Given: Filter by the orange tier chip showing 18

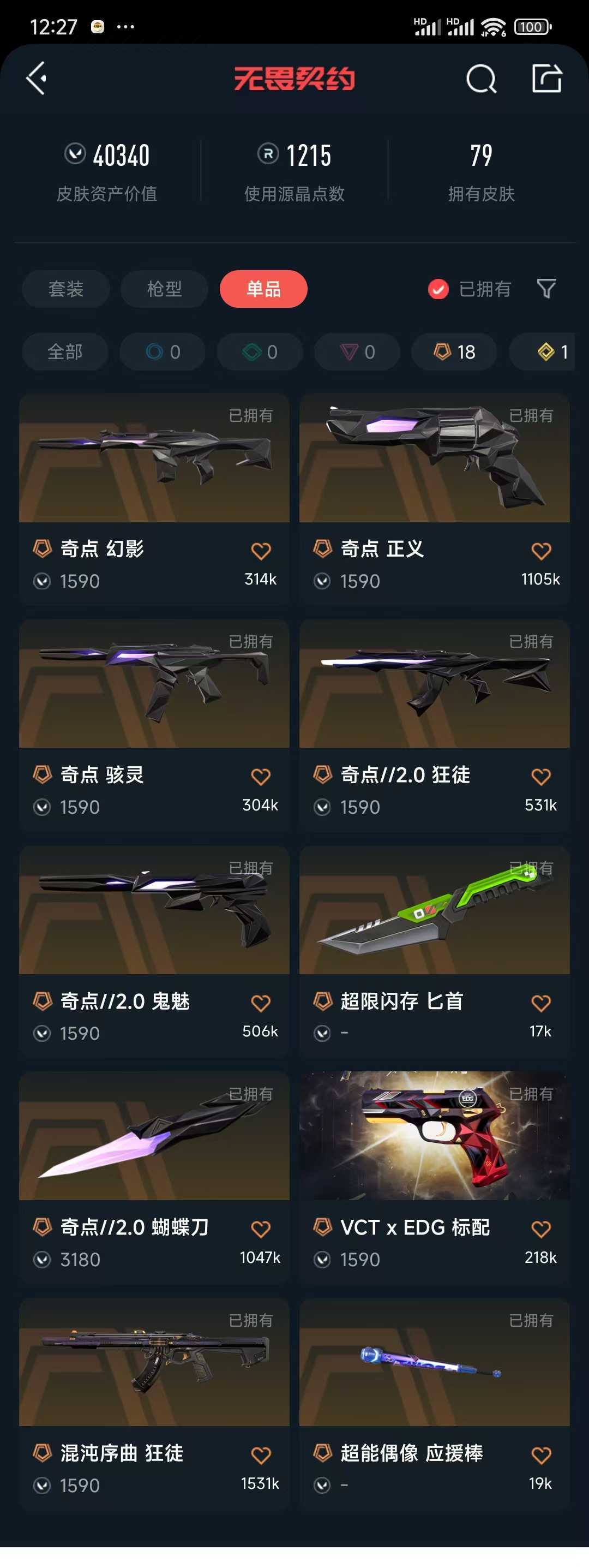Looking at the screenshot, I should tap(454, 352).
